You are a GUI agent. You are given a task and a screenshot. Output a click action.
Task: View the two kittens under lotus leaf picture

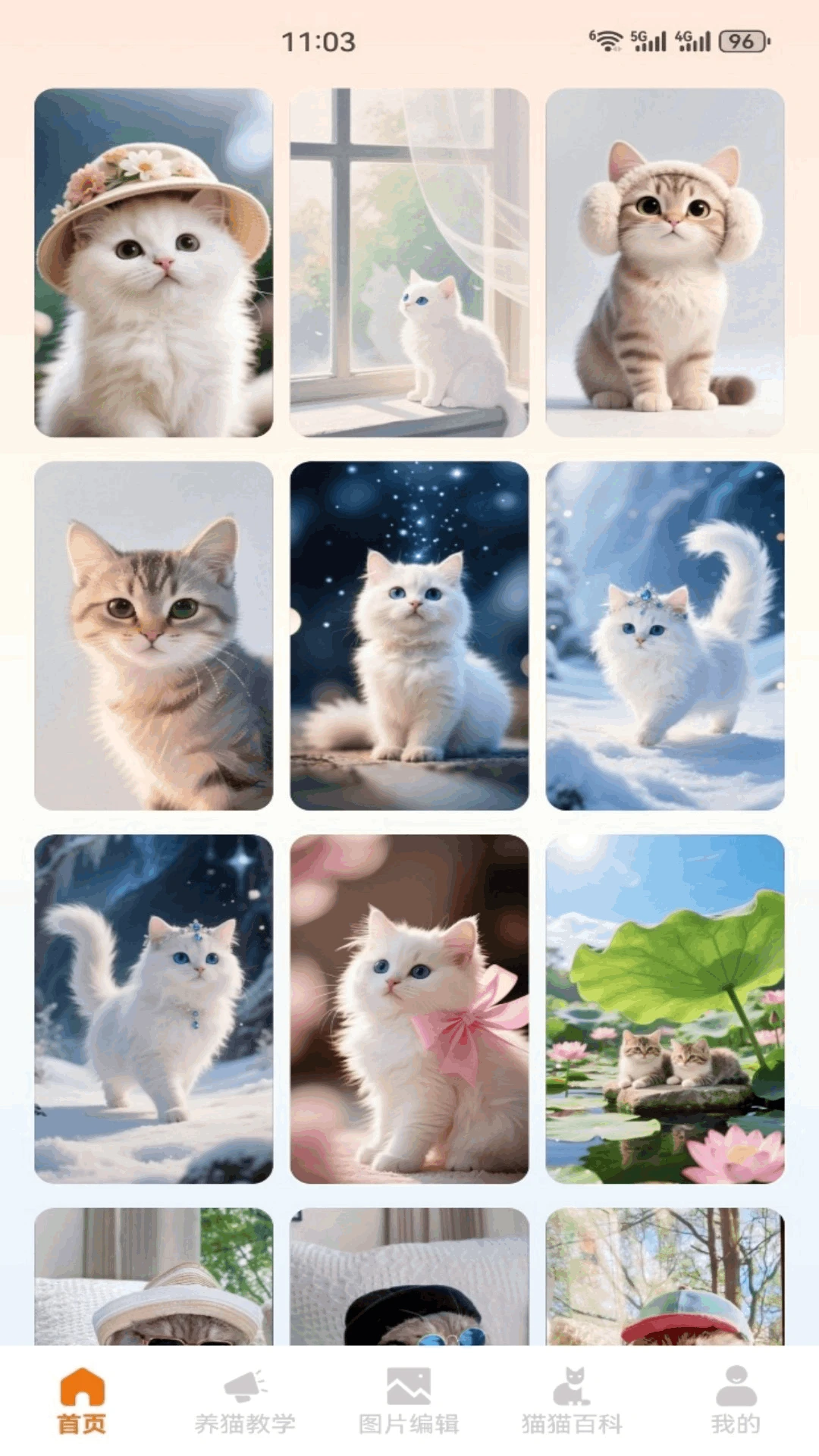[x=665, y=1009]
